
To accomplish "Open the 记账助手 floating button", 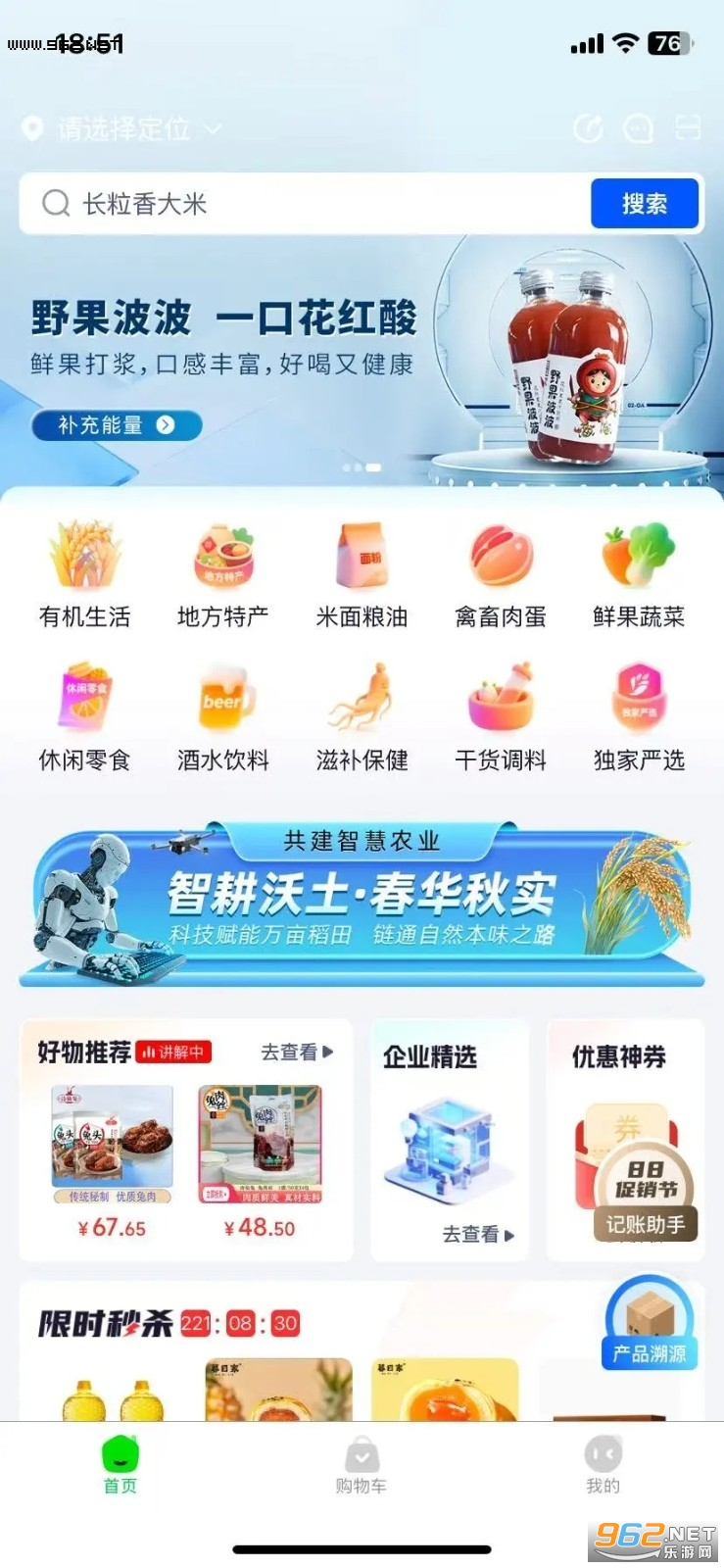I will (x=645, y=1224).
